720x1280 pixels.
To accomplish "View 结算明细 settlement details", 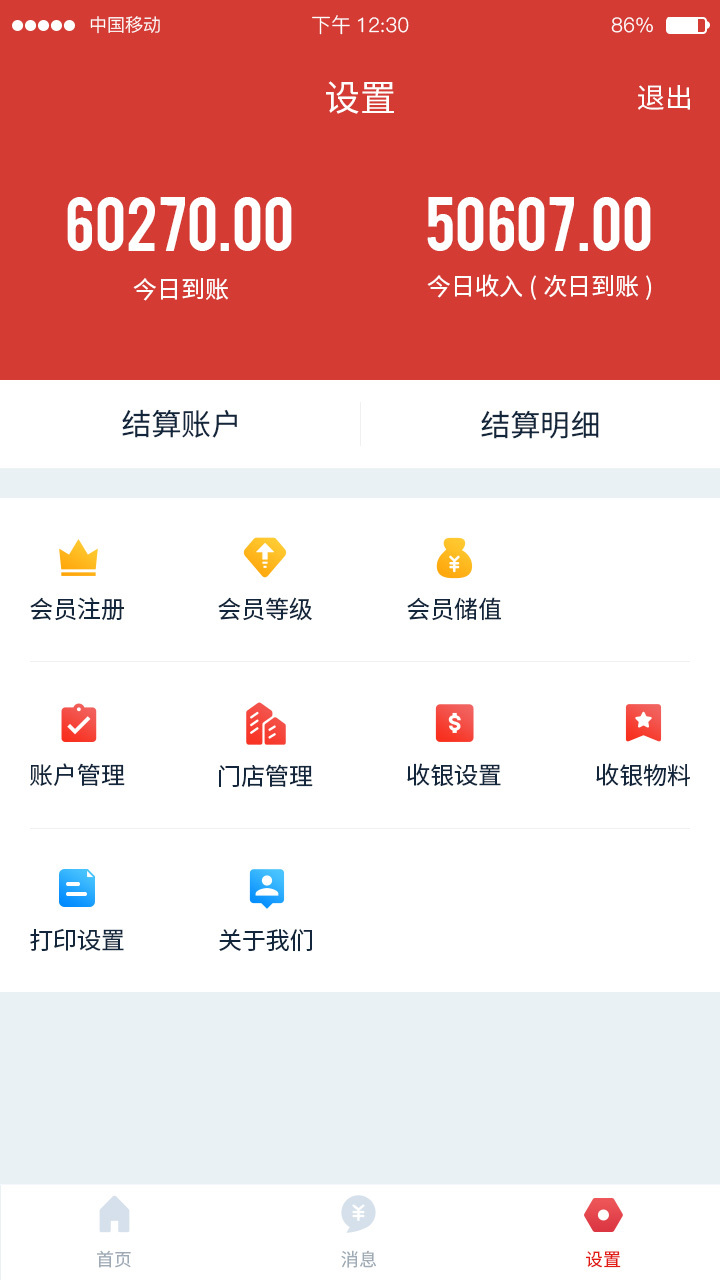I will (x=540, y=424).
